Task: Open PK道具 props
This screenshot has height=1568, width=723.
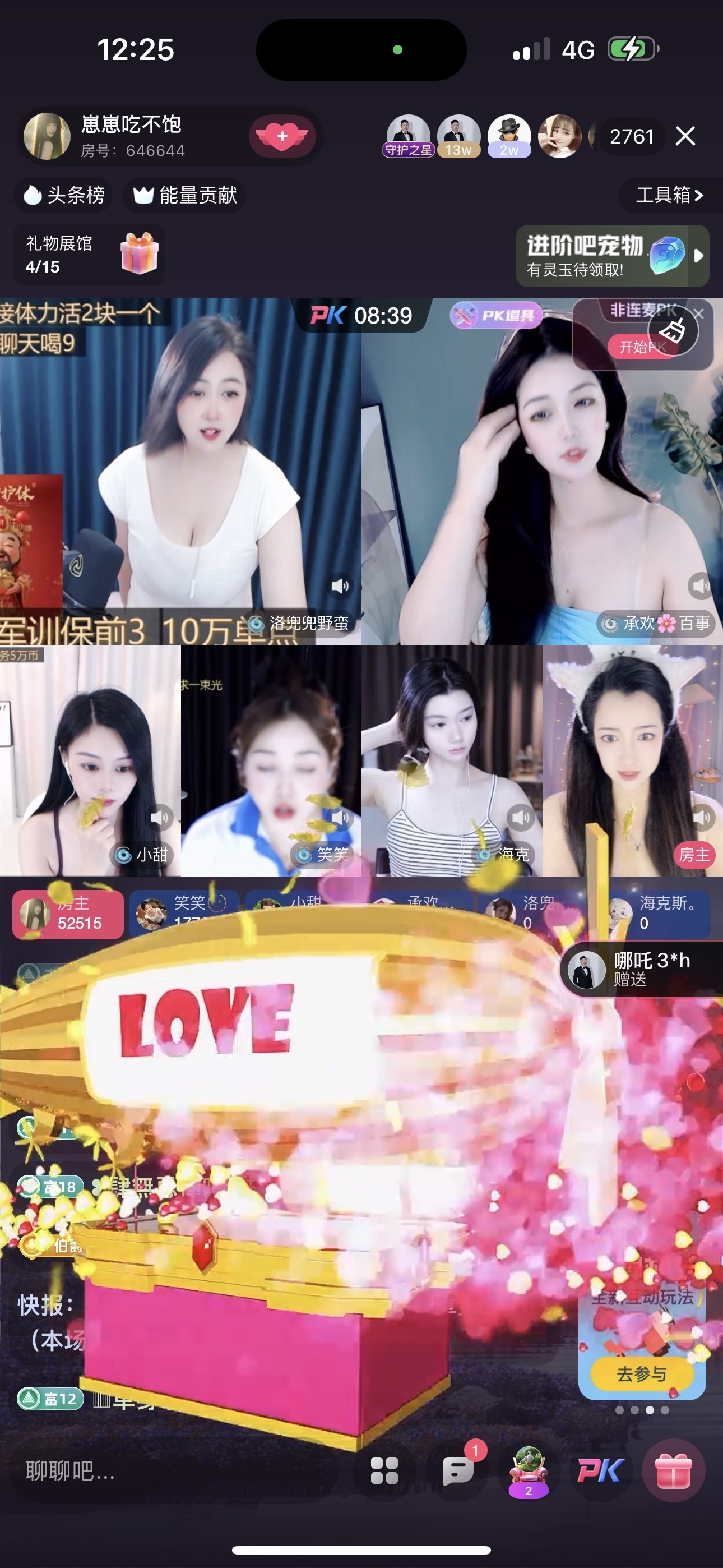Action: [x=495, y=315]
